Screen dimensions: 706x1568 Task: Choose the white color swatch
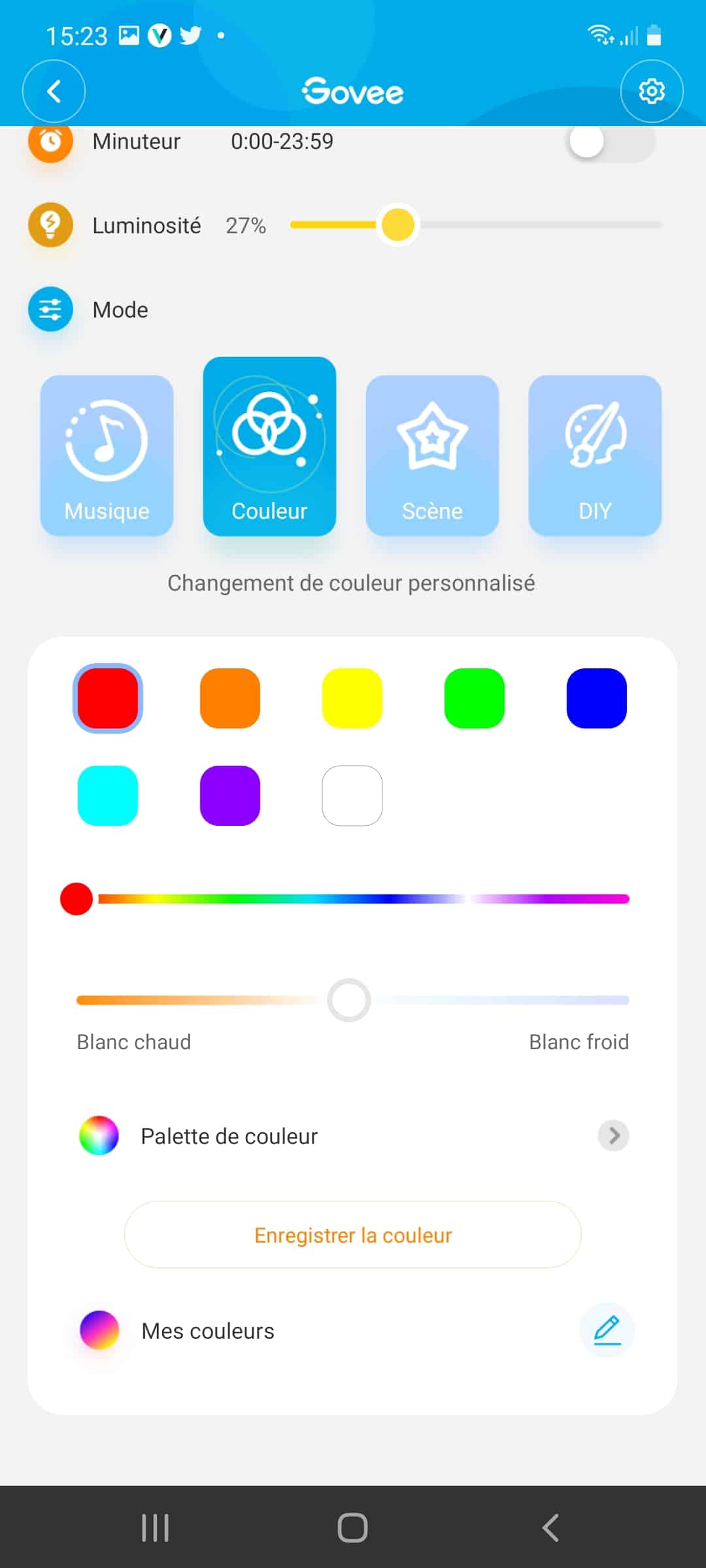352,796
